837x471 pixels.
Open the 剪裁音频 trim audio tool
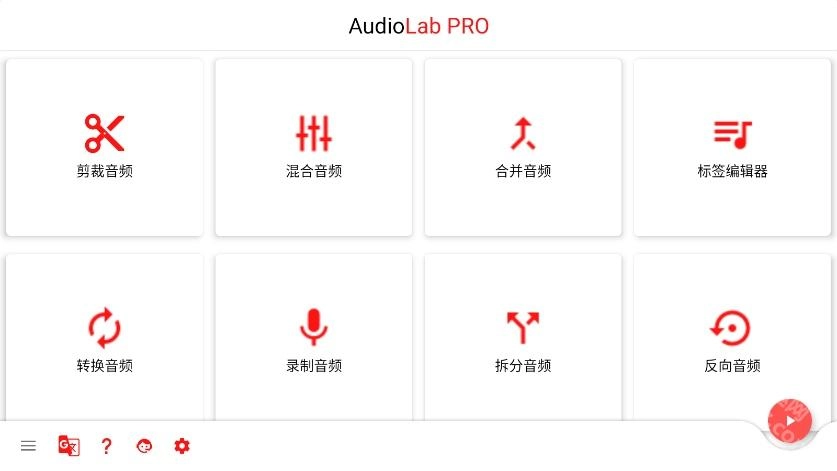[105, 147]
